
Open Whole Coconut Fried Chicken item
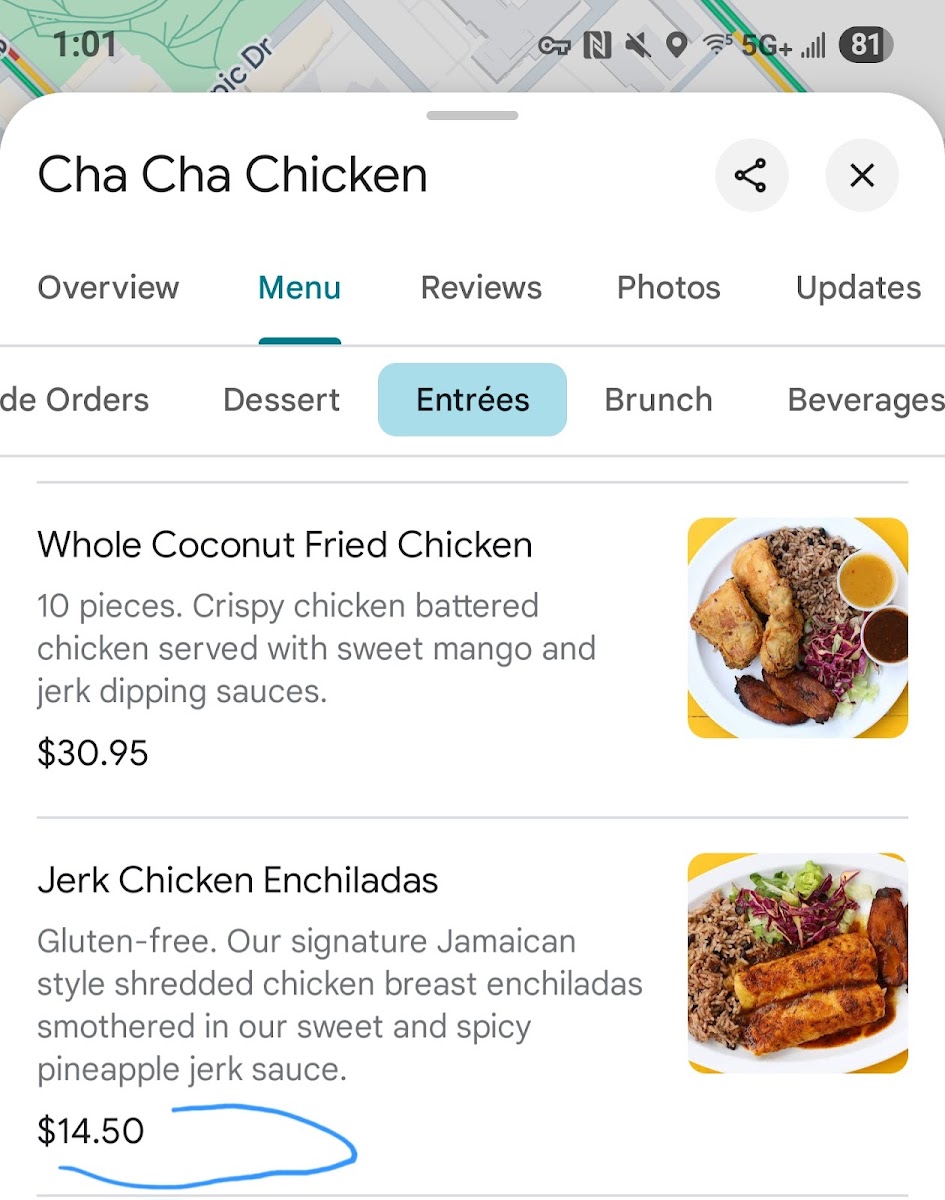[285, 545]
